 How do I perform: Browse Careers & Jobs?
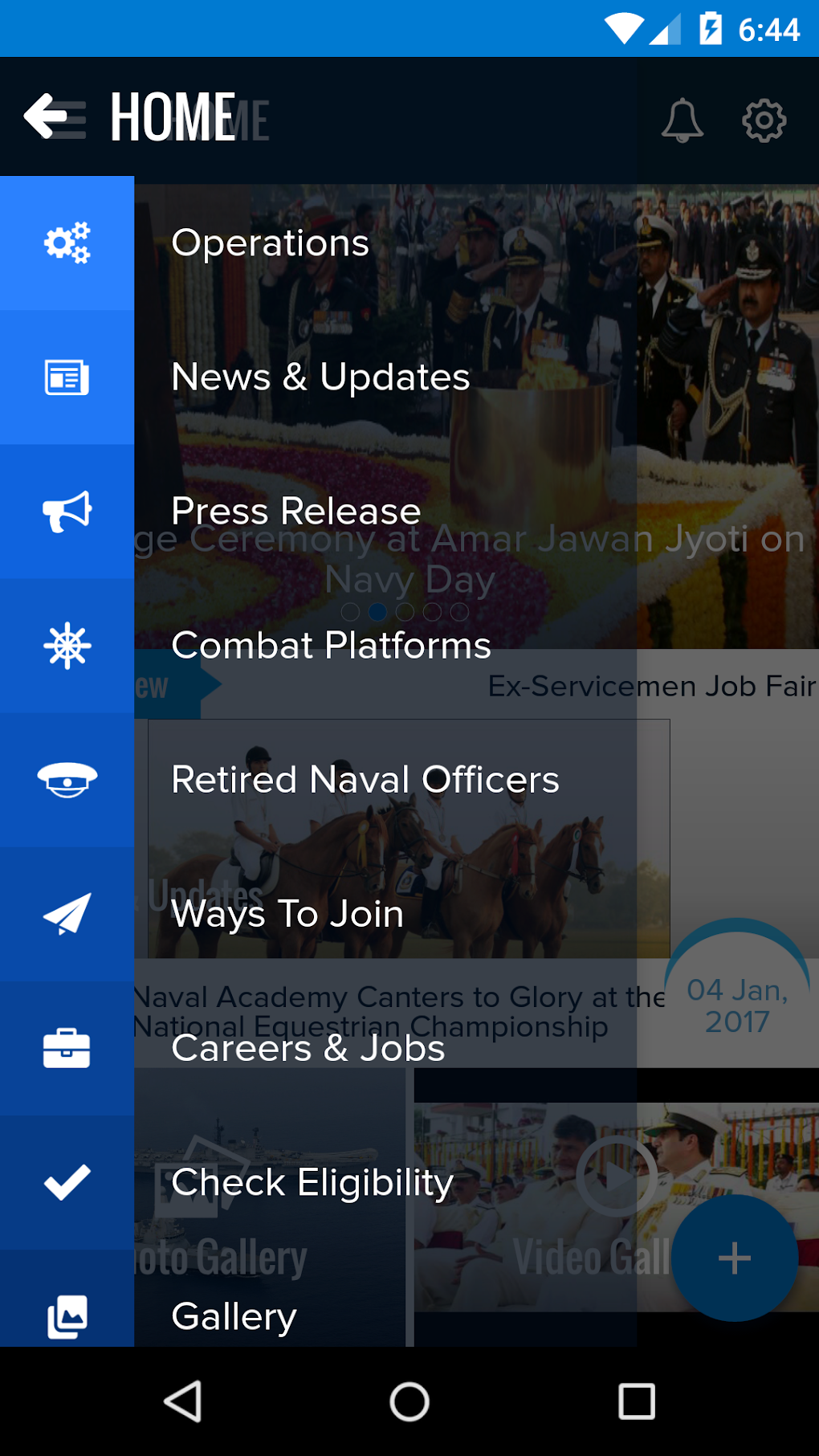(308, 1048)
